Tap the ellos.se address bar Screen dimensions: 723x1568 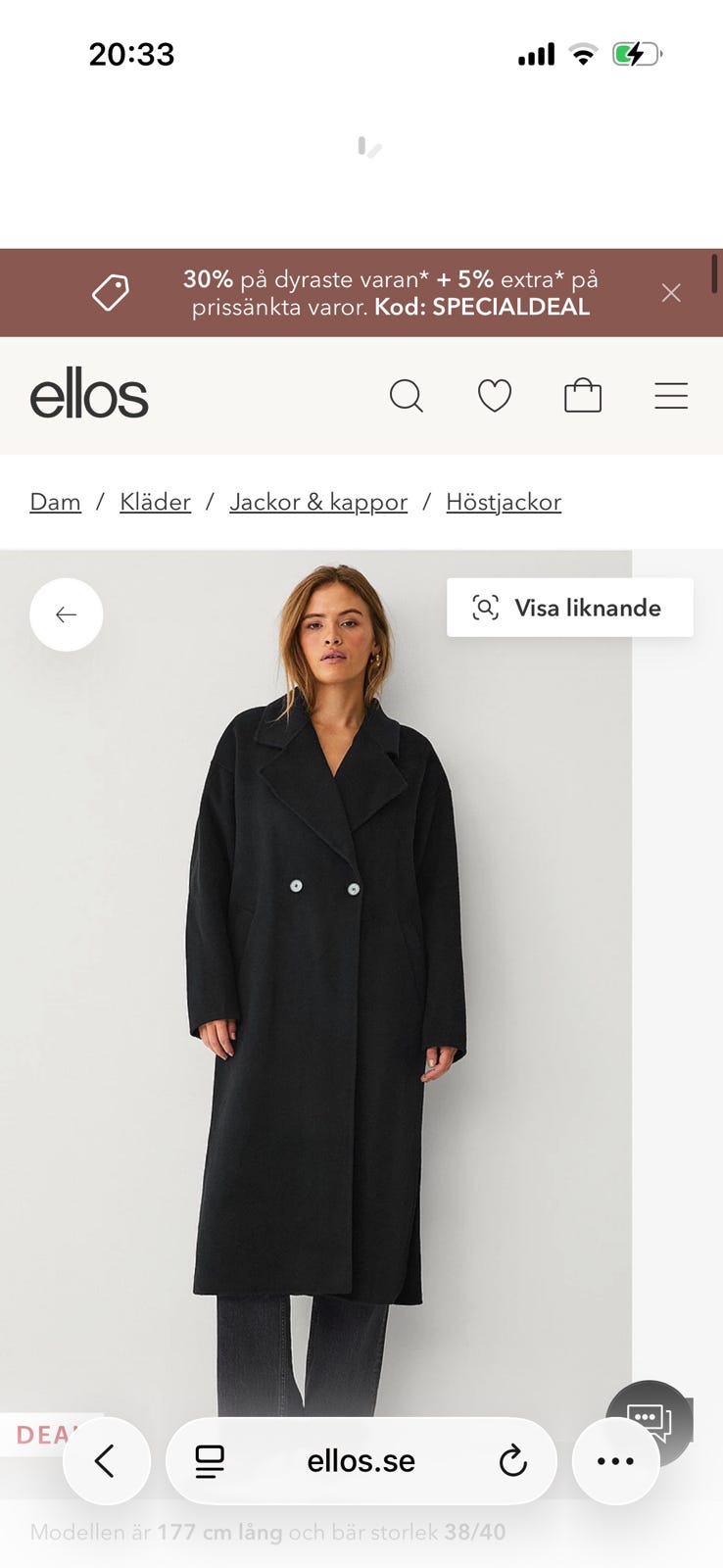pyautogui.click(x=361, y=1460)
